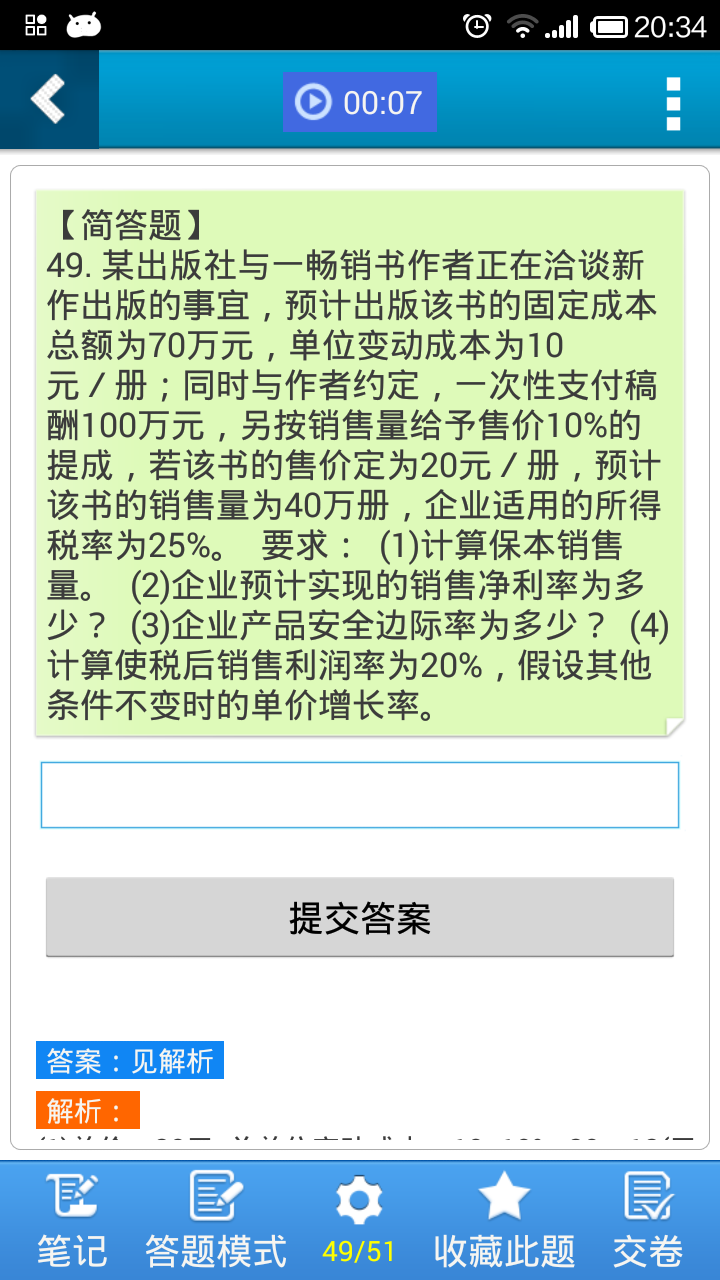This screenshot has width=720, height=1280.
Task: Tap the answer input field
Action: [360, 795]
